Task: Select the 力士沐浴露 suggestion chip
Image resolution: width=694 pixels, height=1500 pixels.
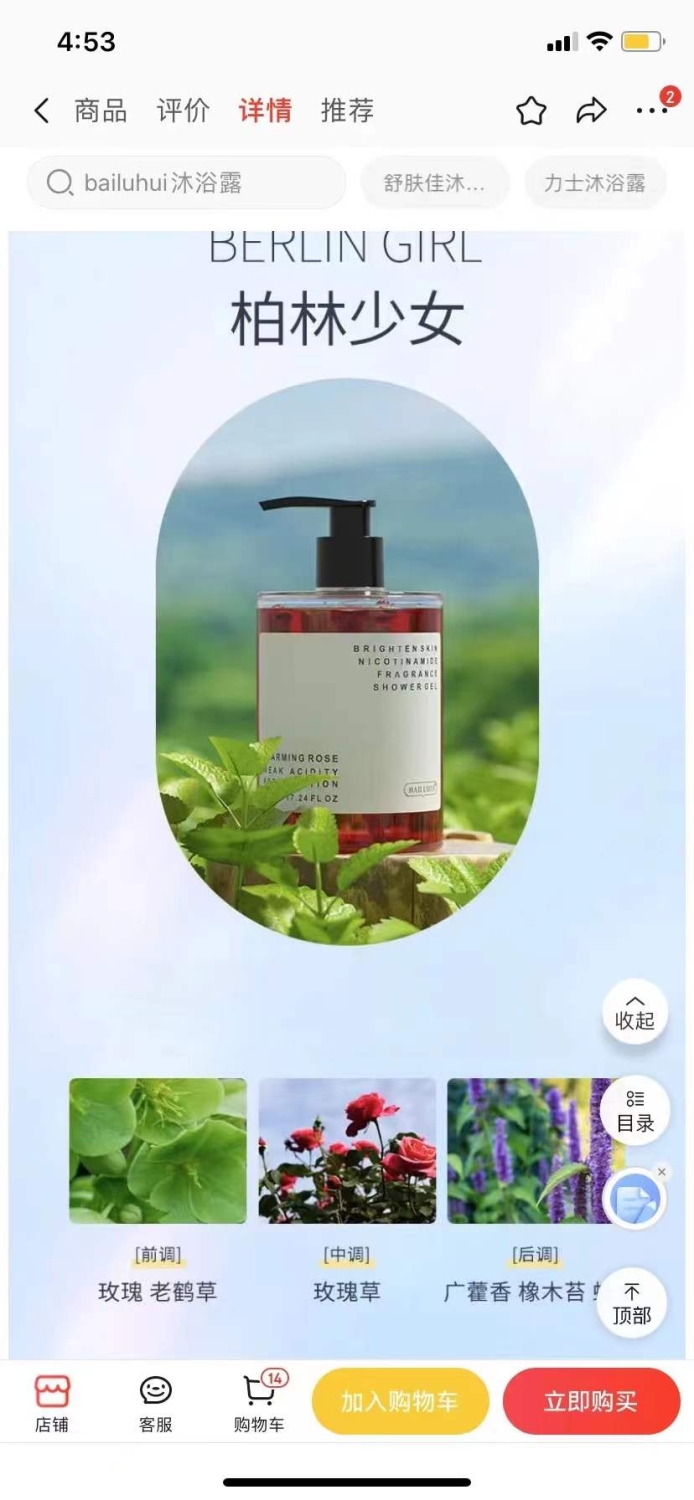Action: tap(594, 183)
